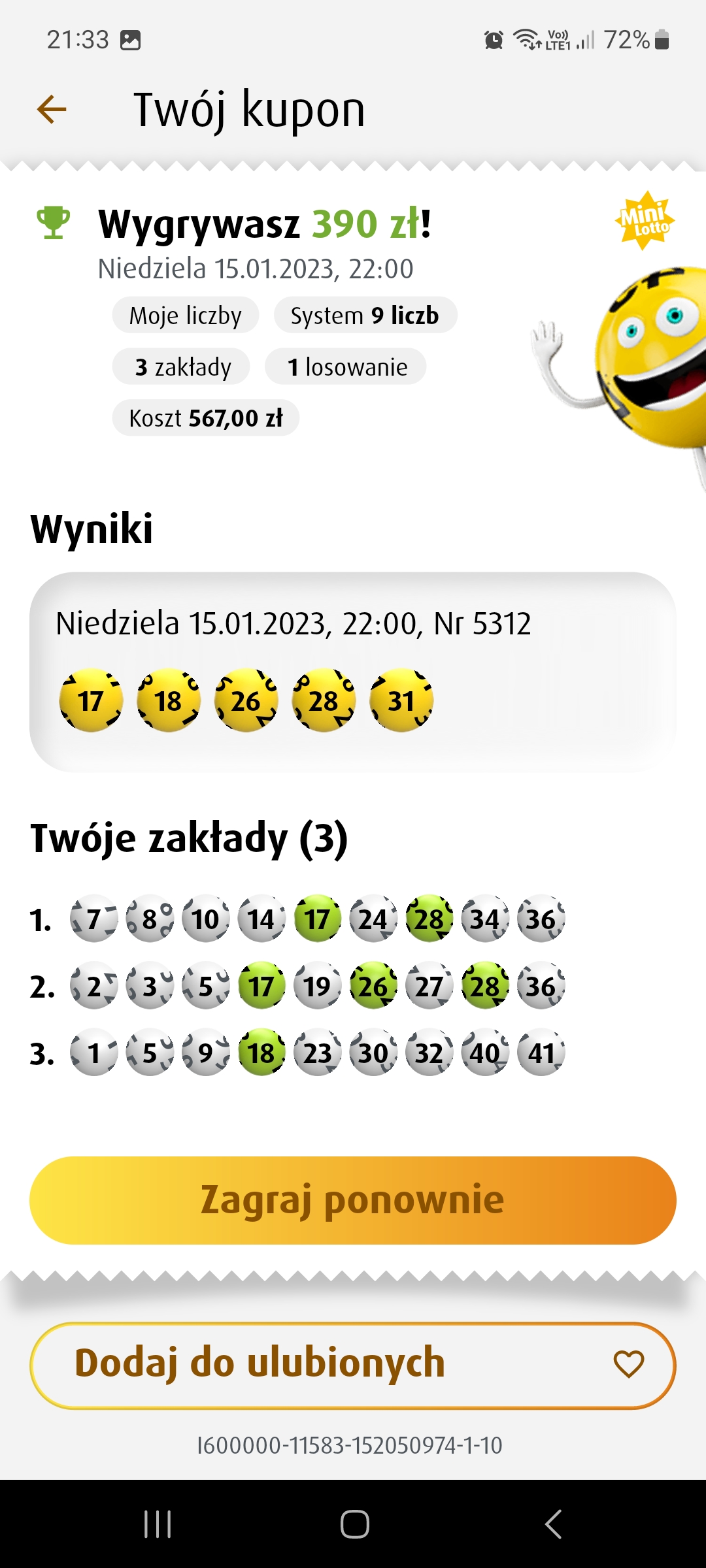Add coupon to favorites with Dodaj do ulubionych
Image resolution: width=706 pixels, height=1568 pixels.
353,1365
